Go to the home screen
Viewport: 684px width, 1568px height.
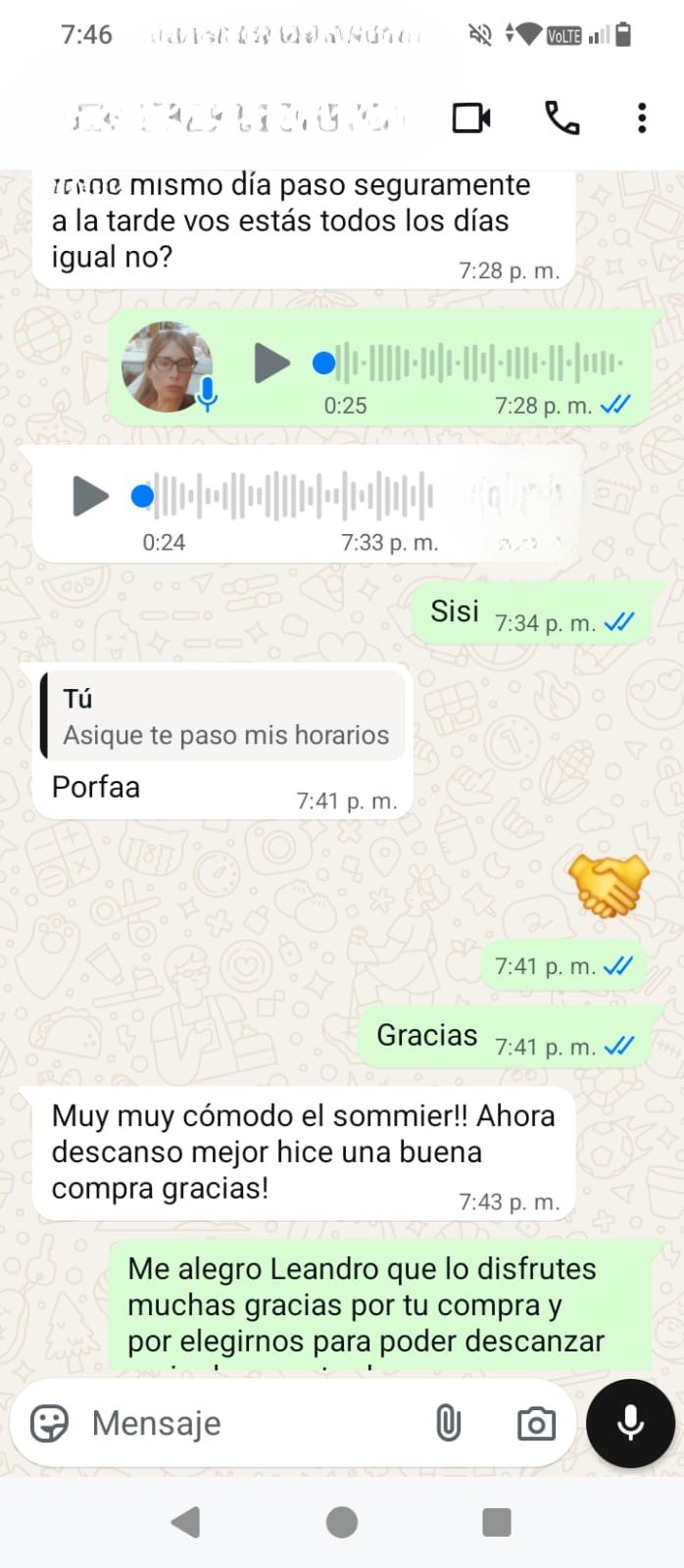point(341,1522)
